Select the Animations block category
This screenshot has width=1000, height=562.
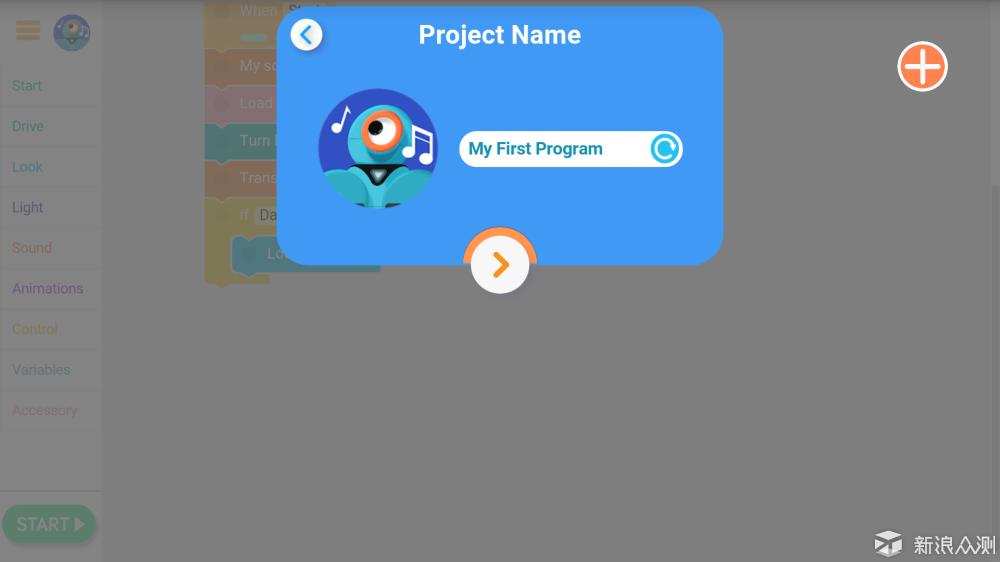click(x=48, y=288)
